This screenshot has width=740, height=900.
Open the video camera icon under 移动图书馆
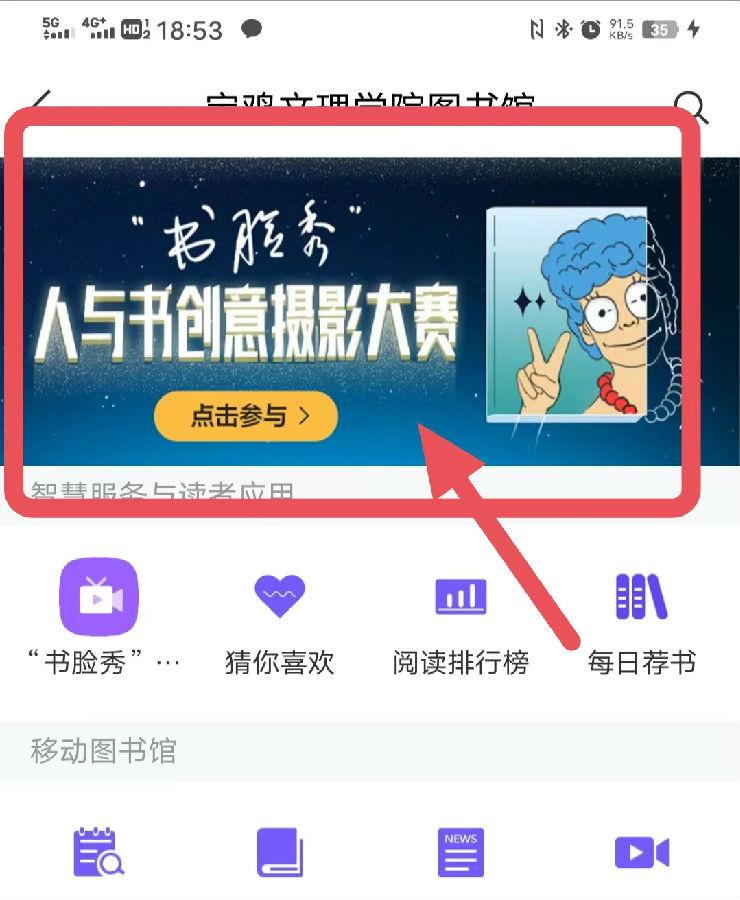tap(641, 852)
